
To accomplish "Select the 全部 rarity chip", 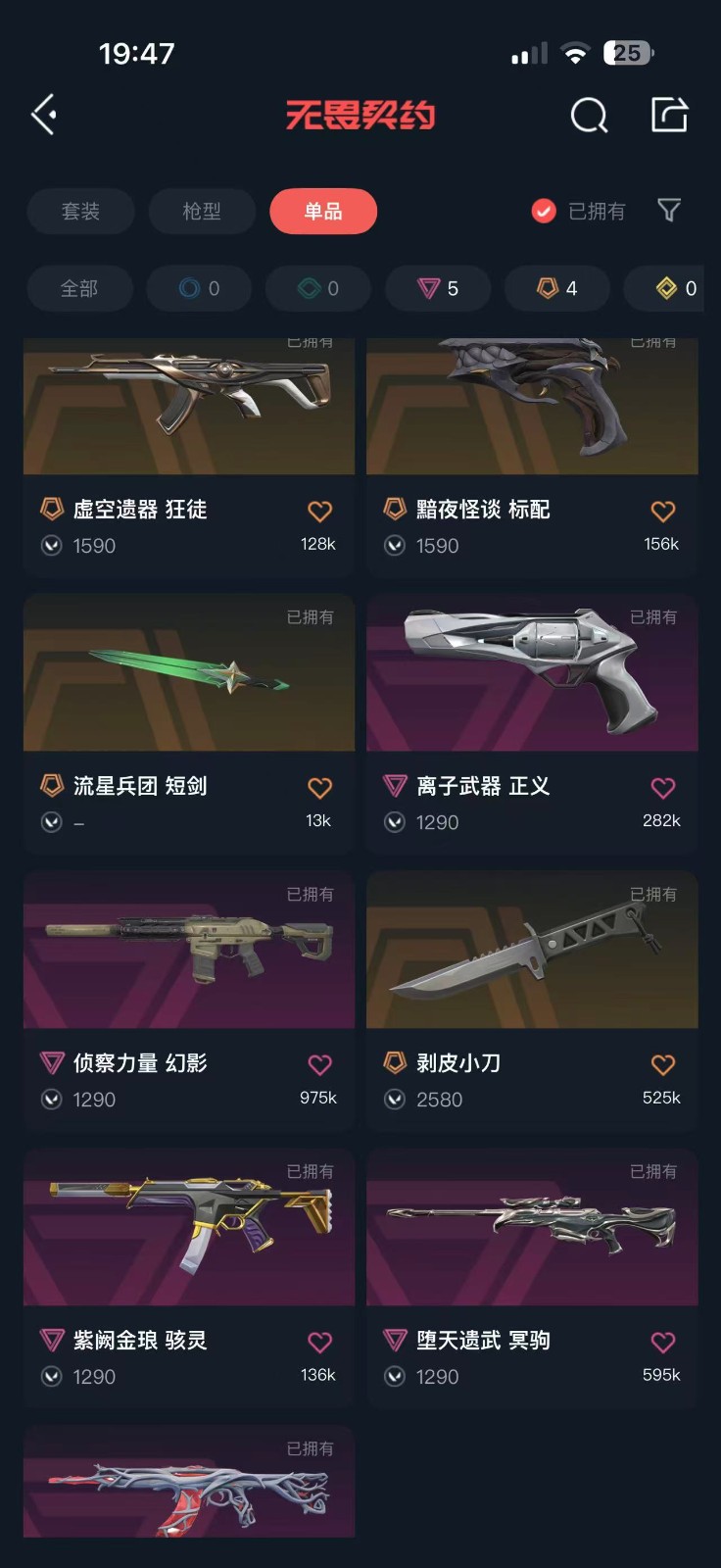I will click(79, 288).
